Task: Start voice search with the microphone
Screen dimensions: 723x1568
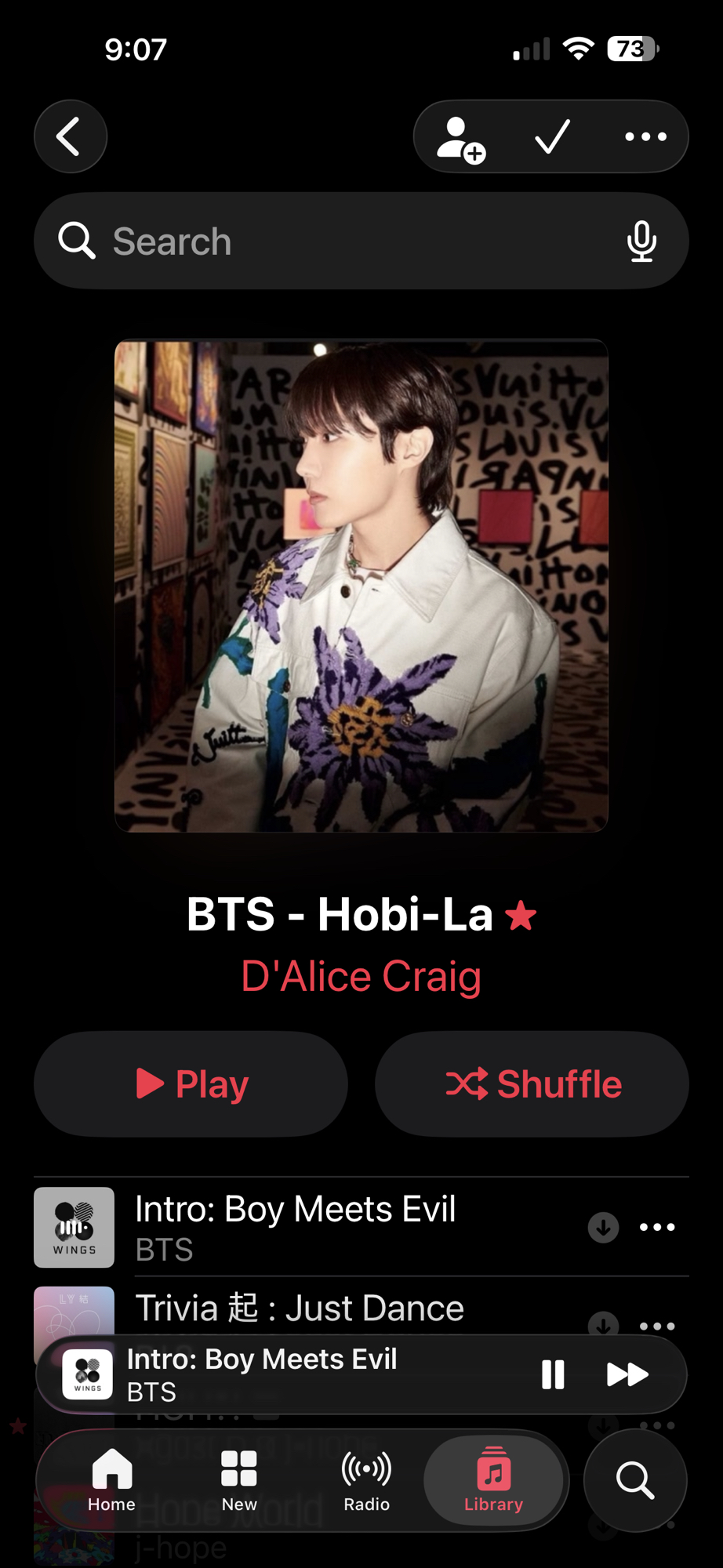Action: coord(641,241)
